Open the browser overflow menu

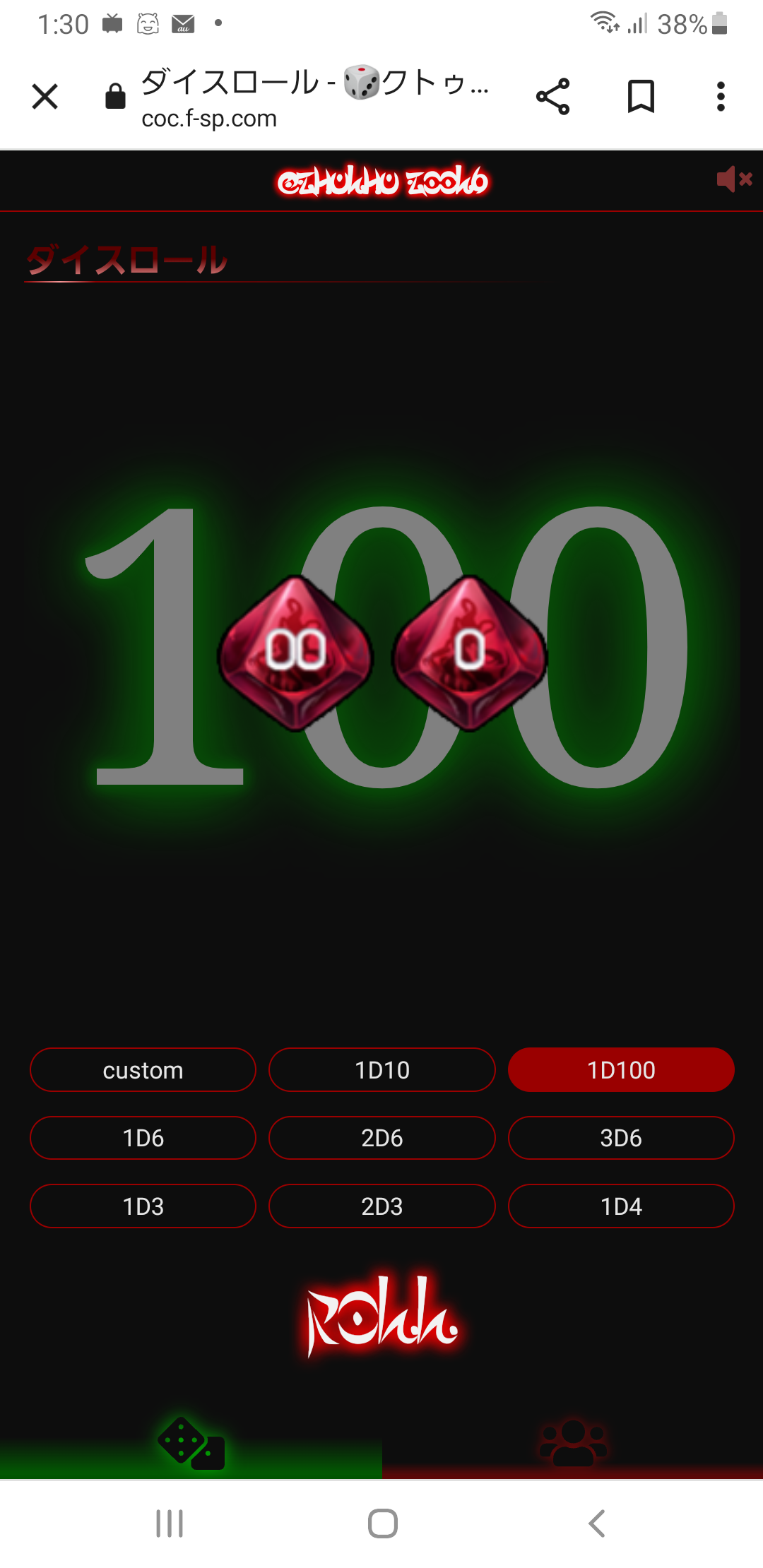[x=720, y=97]
